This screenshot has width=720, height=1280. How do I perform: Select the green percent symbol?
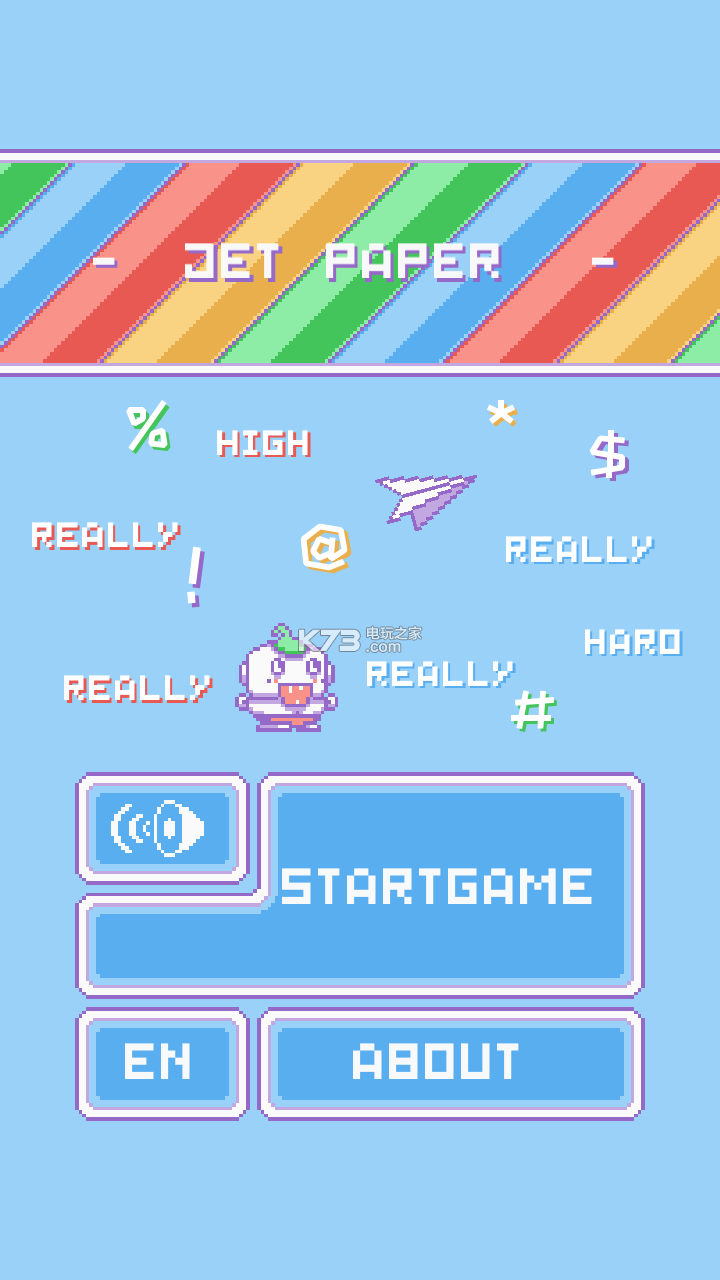[148, 428]
